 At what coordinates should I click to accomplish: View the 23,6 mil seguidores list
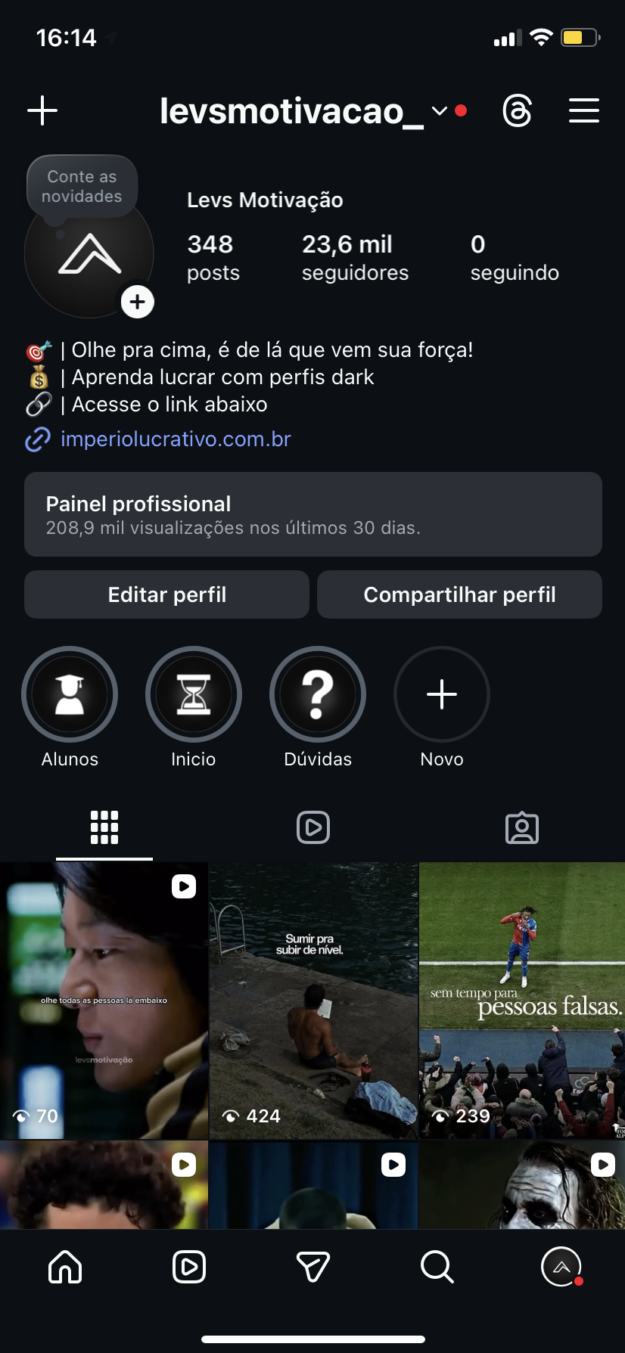(355, 257)
